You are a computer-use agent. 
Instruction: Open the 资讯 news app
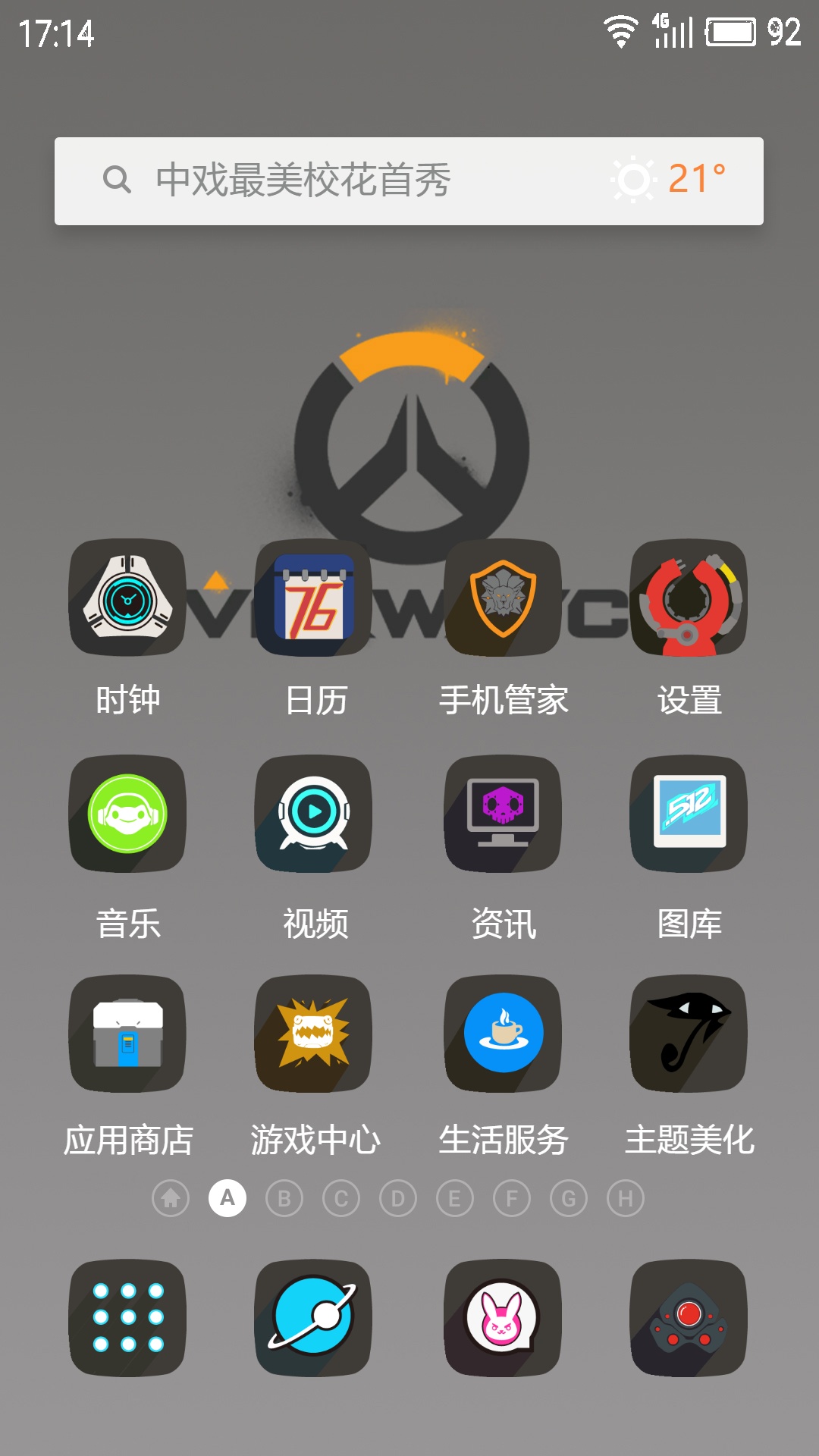click(503, 814)
